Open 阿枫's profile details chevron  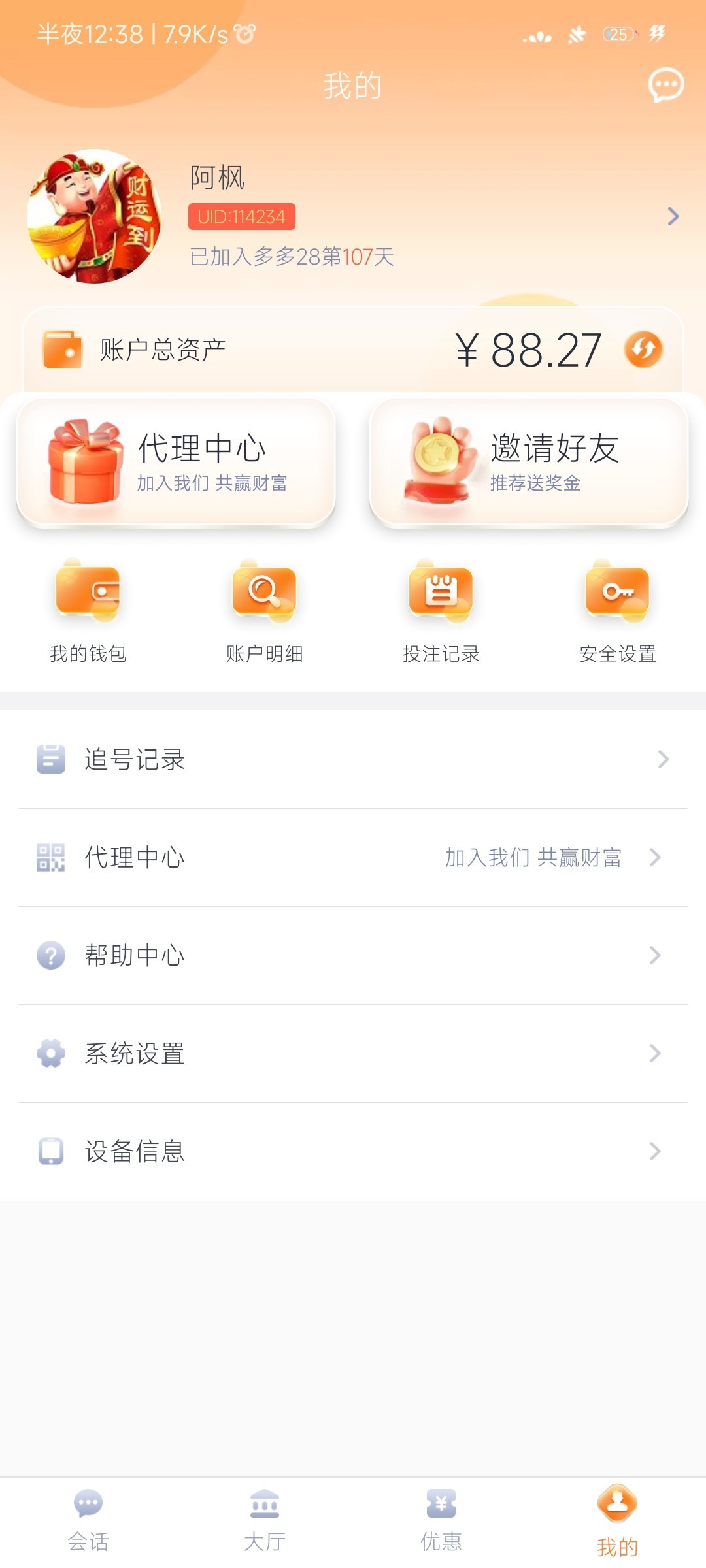point(673,216)
